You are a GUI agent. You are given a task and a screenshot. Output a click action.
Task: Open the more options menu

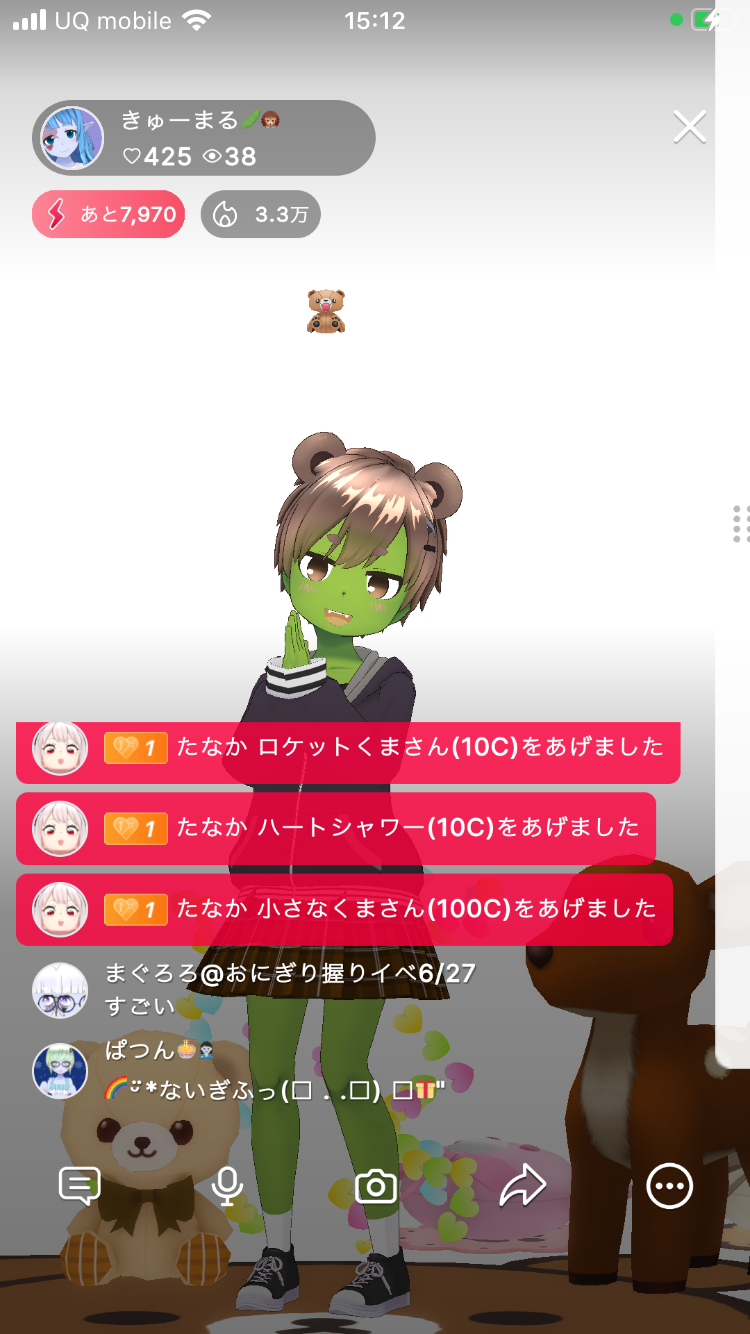[669, 1186]
